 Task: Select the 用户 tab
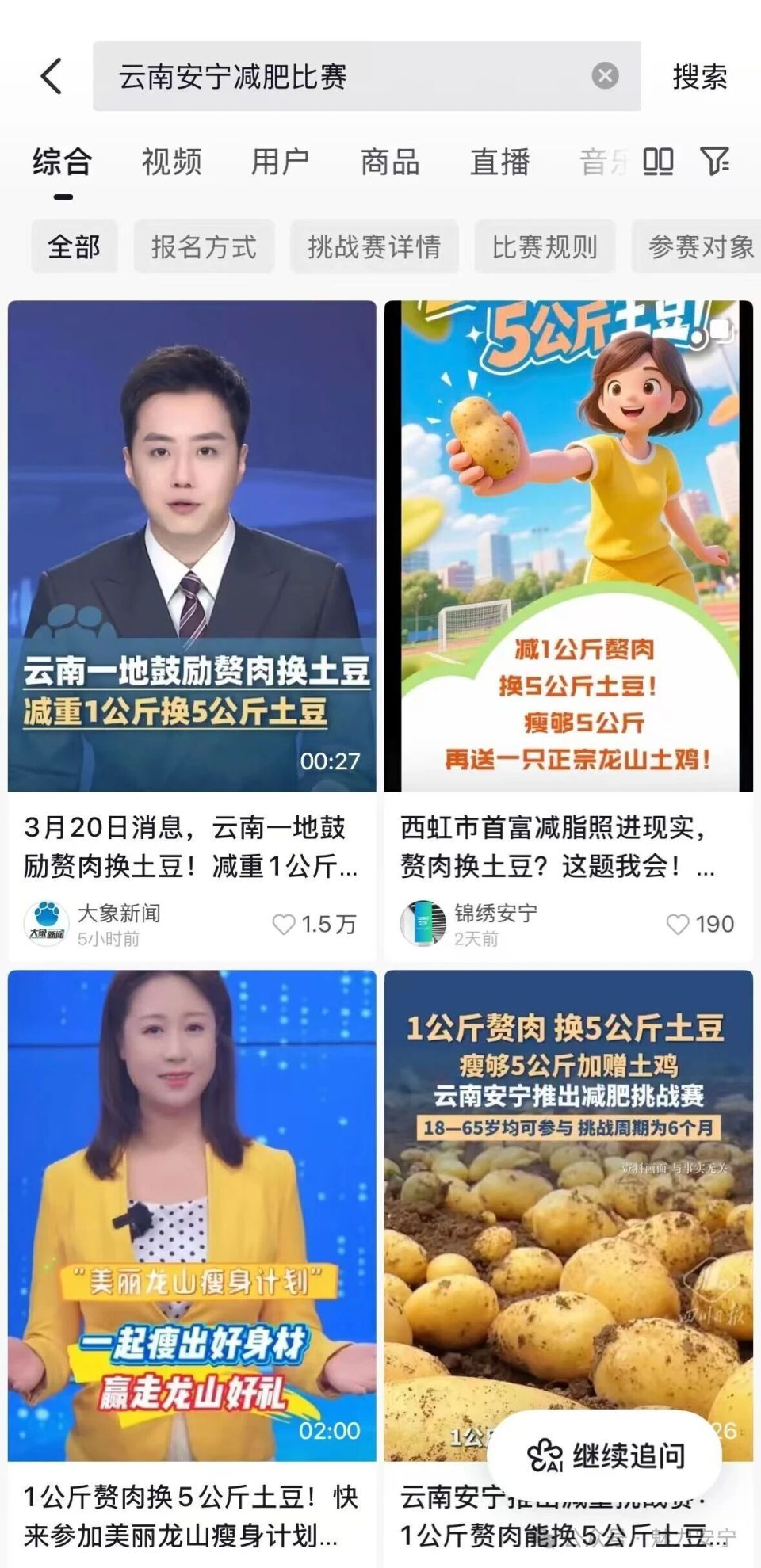[279, 162]
